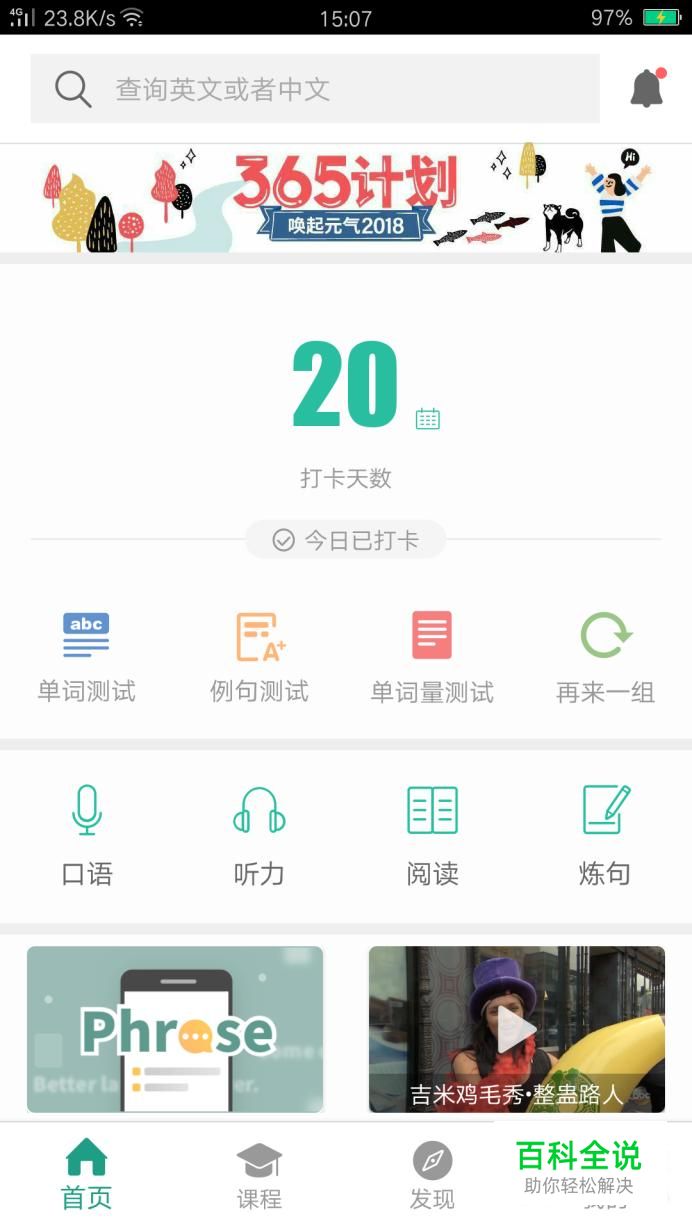Open 单词量测试 vocabulary size test
This screenshot has height=1230, width=692.
click(432, 657)
